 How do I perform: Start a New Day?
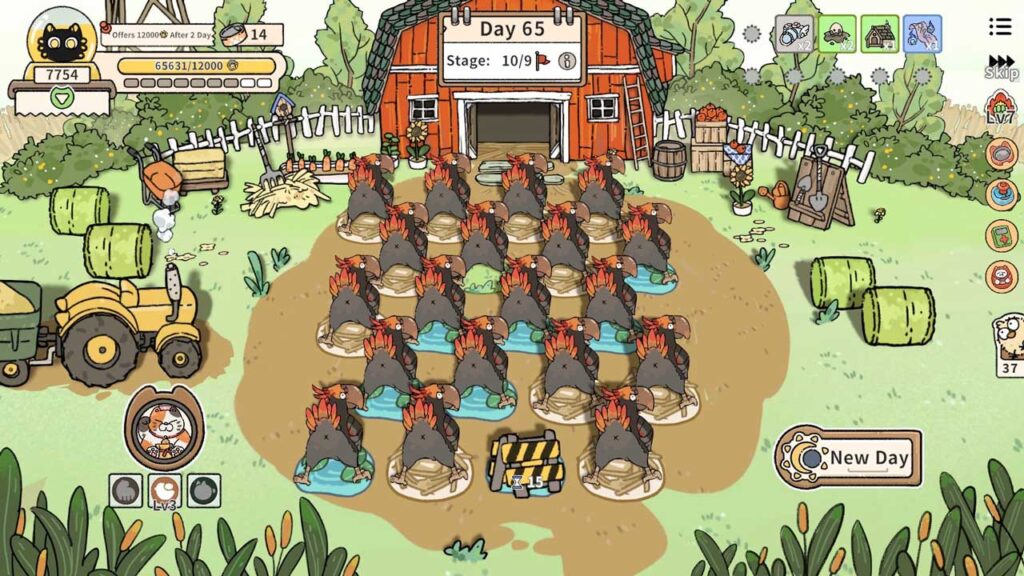point(849,458)
